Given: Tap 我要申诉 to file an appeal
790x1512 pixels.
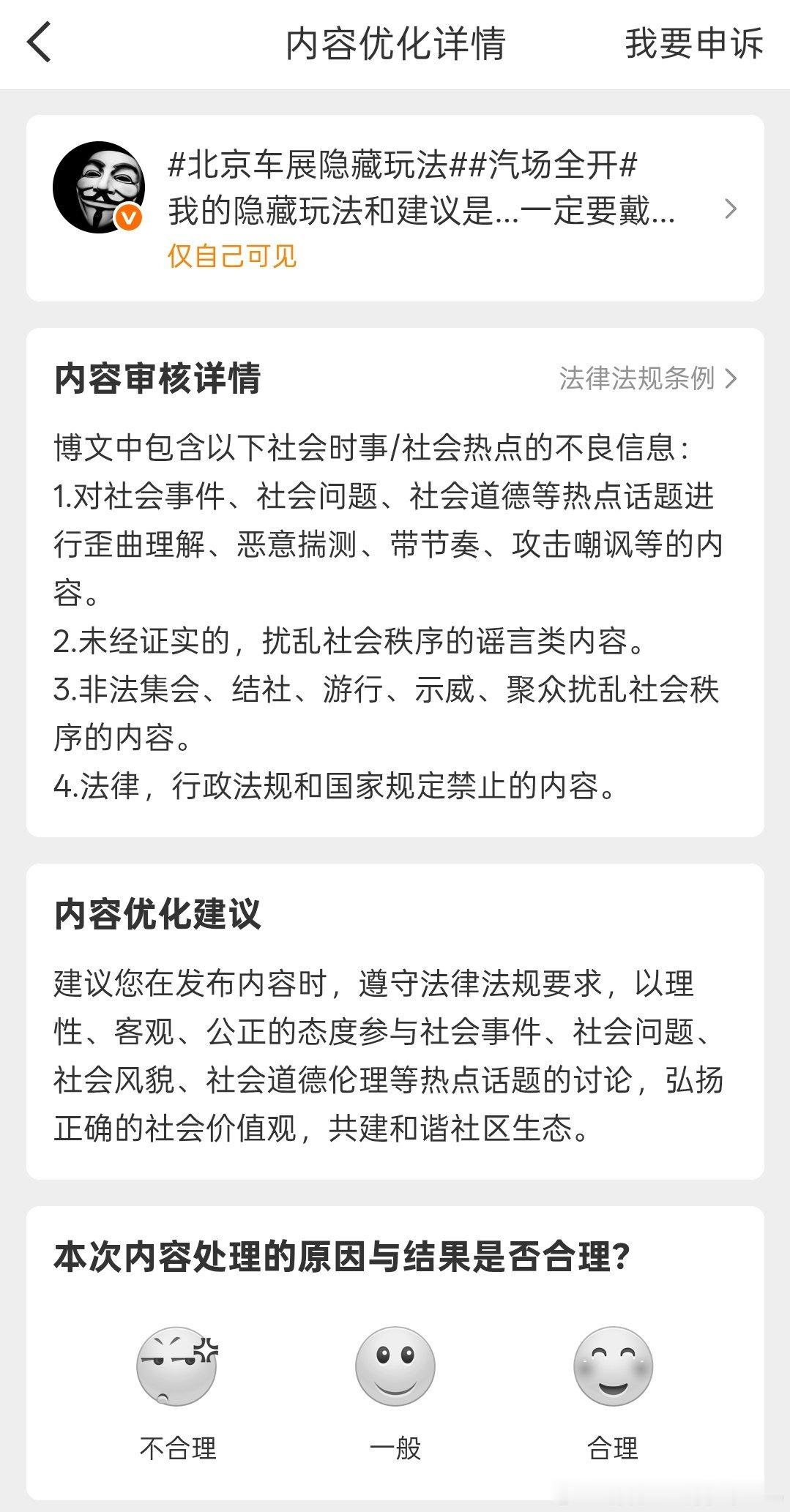Looking at the screenshot, I should pos(693,45).
